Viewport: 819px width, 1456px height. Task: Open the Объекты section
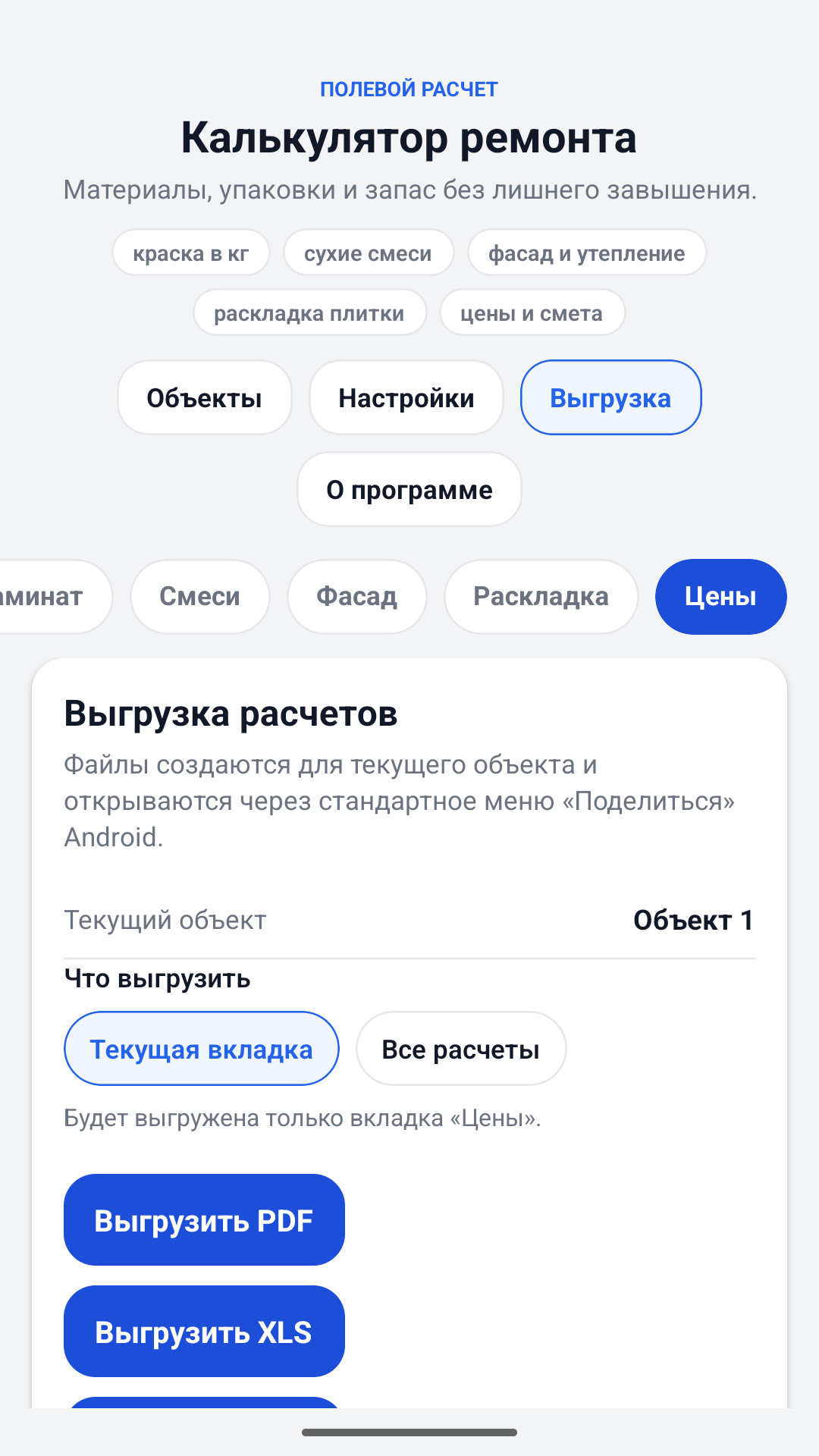(x=205, y=397)
